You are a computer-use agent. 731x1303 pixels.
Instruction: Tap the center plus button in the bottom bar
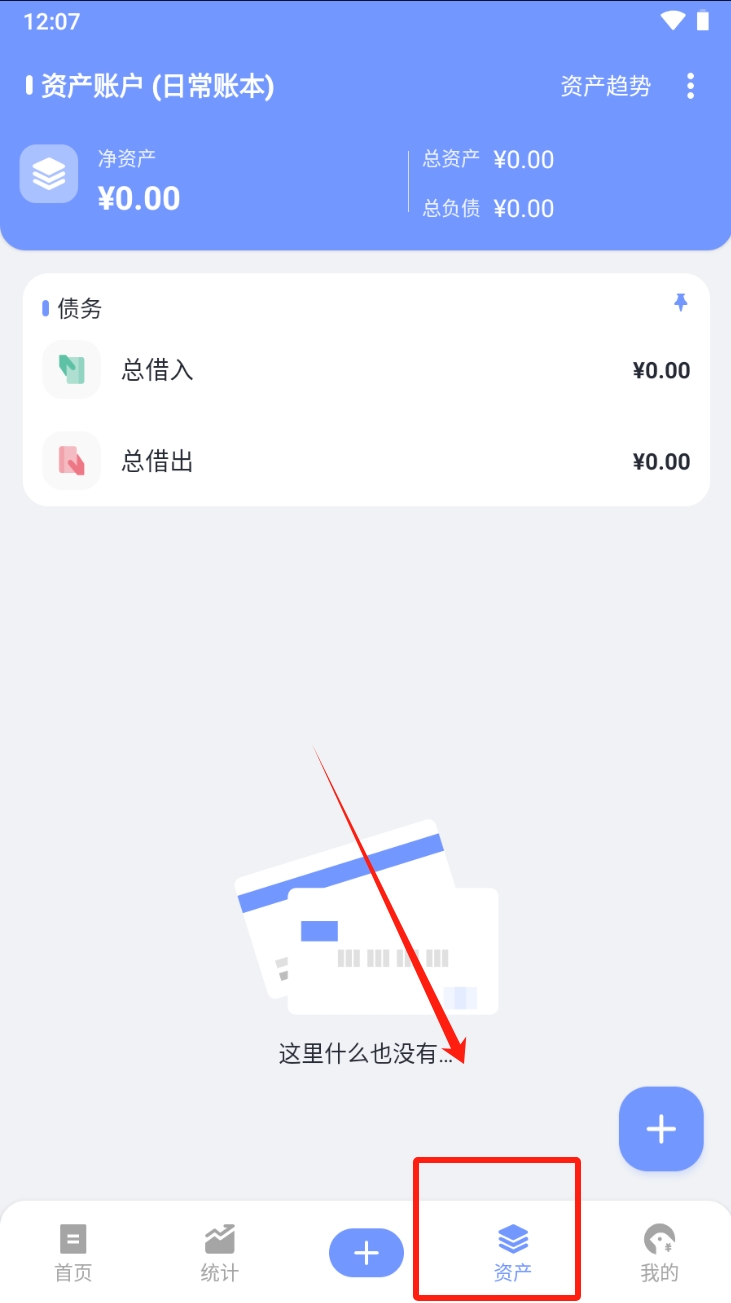(x=366, y=1252)
